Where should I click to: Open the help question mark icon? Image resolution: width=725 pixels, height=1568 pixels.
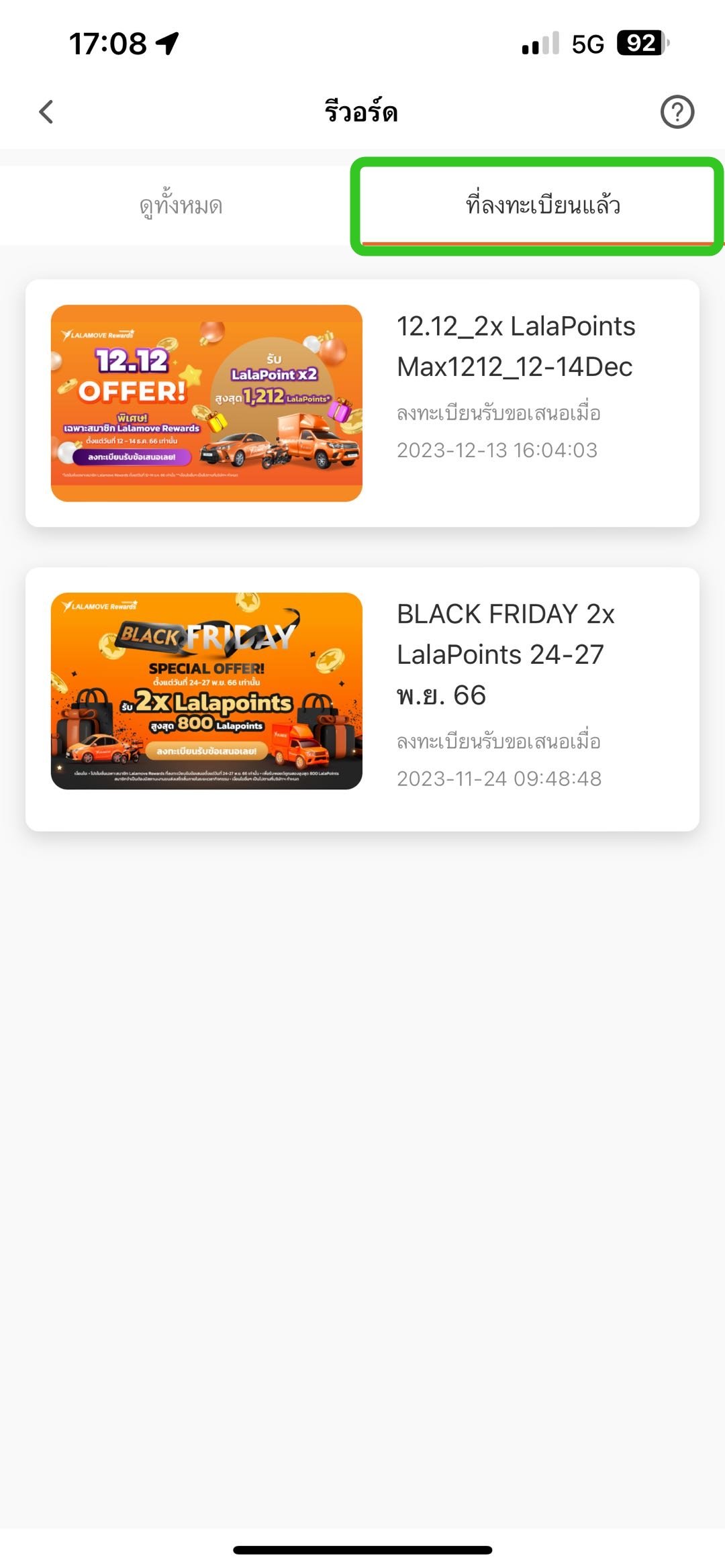coord(677,112)
